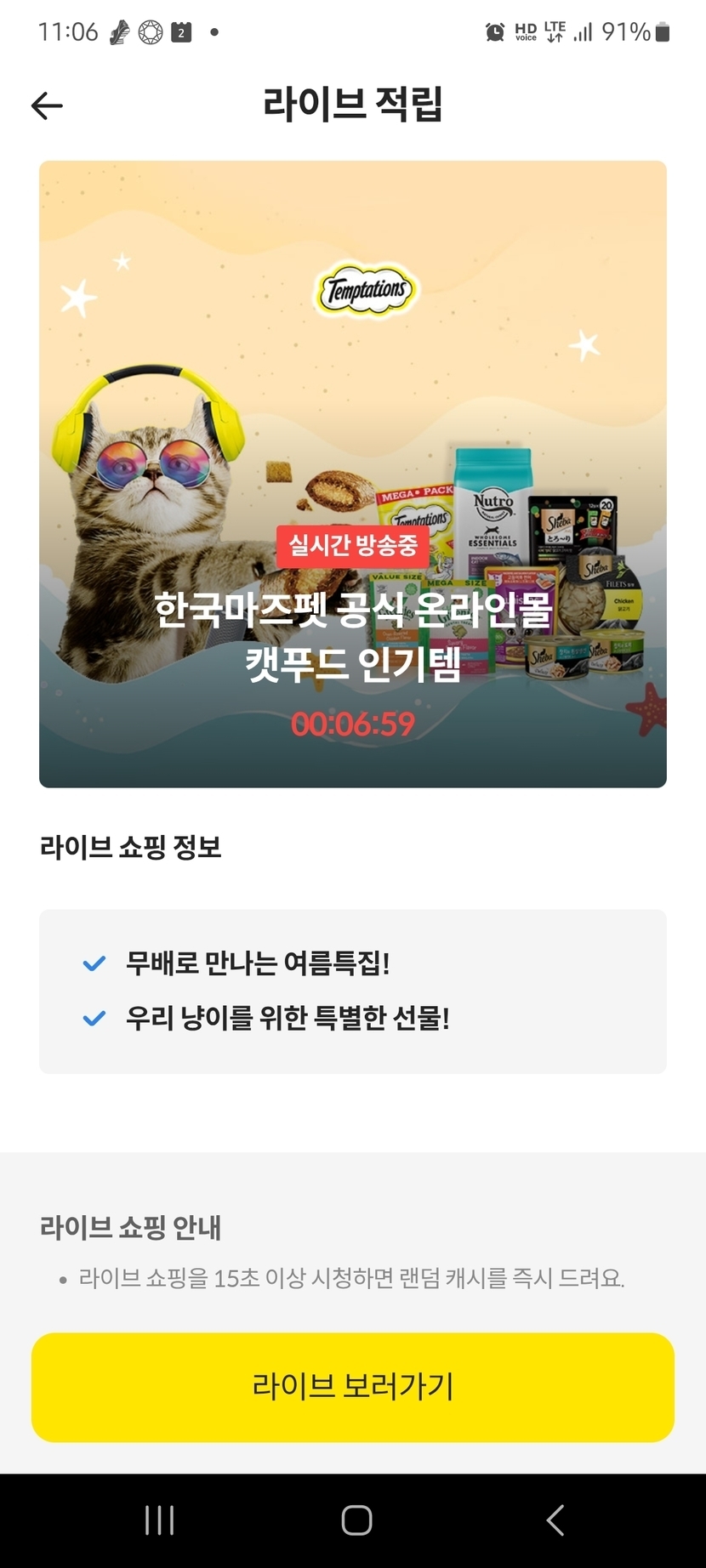
Task: Open recent apps from the navigation bar
Action: pyautogui.click(x=159, y=1520)
